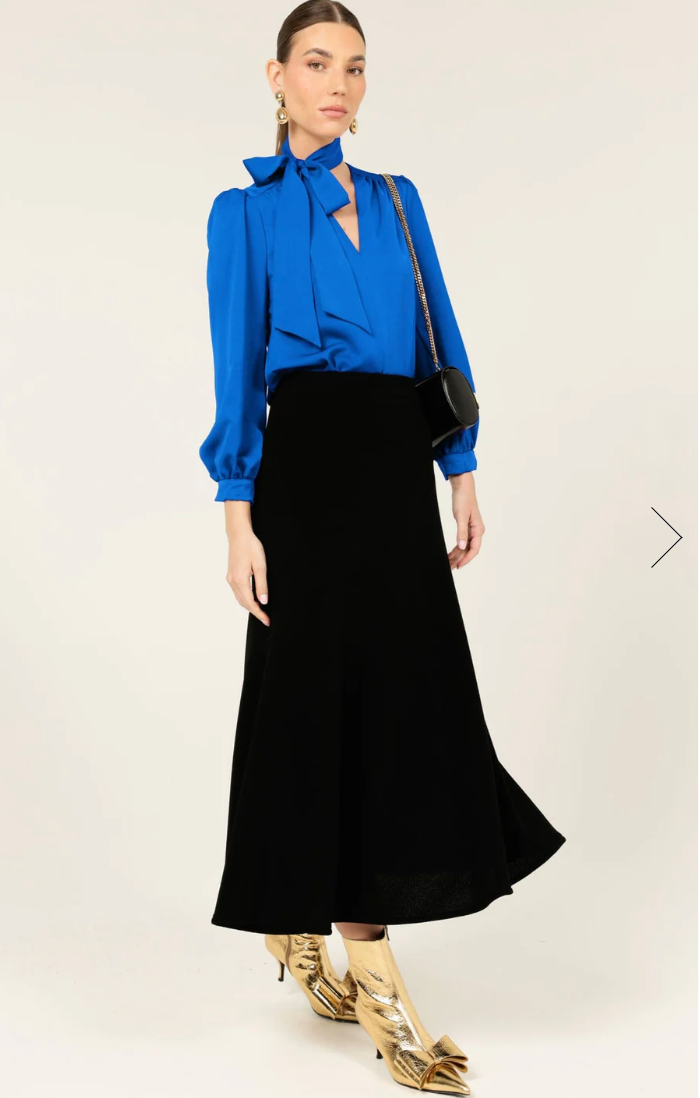The image size is (700, 1098).
Task: Show the next product photo
Action: click(x=666, y=537)
